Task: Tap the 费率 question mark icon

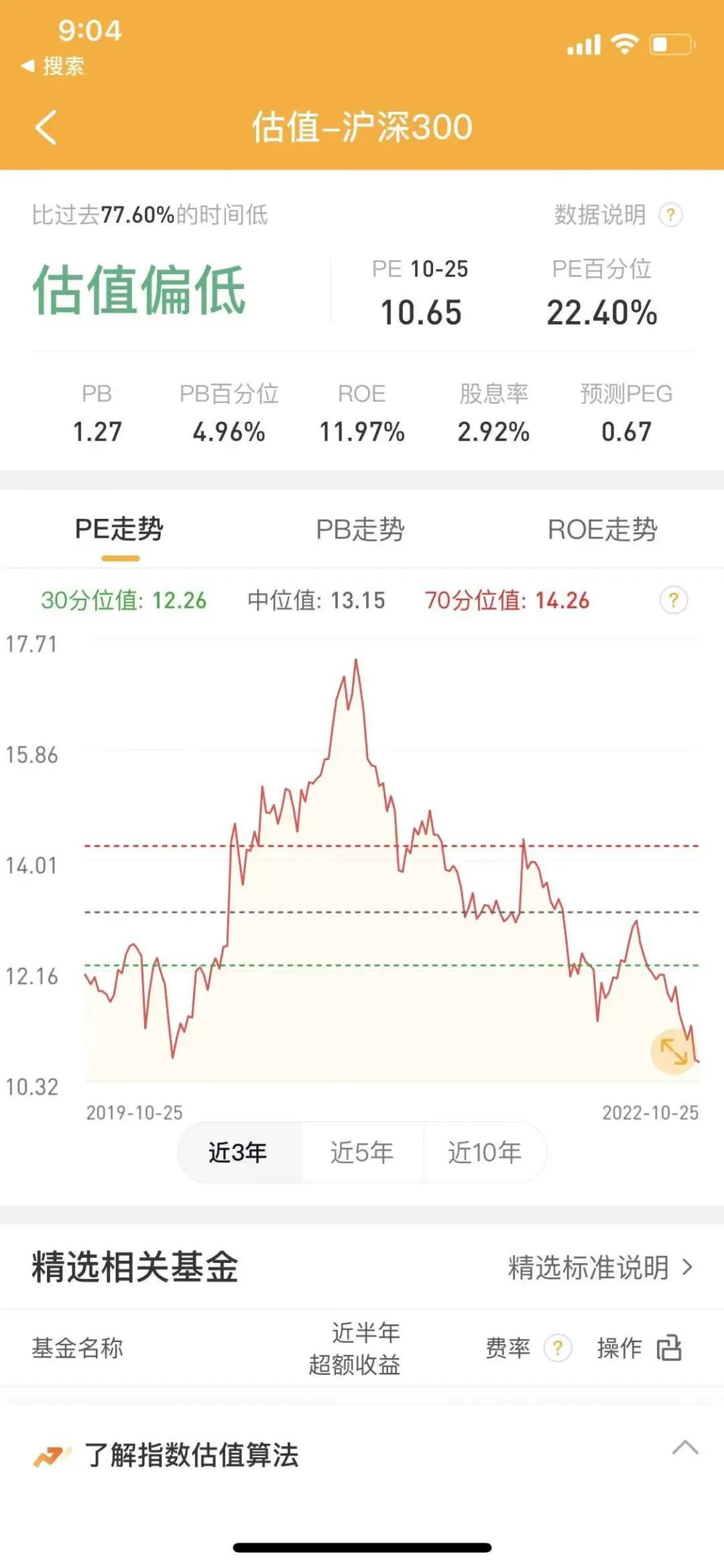Action: click(557, 1347)
